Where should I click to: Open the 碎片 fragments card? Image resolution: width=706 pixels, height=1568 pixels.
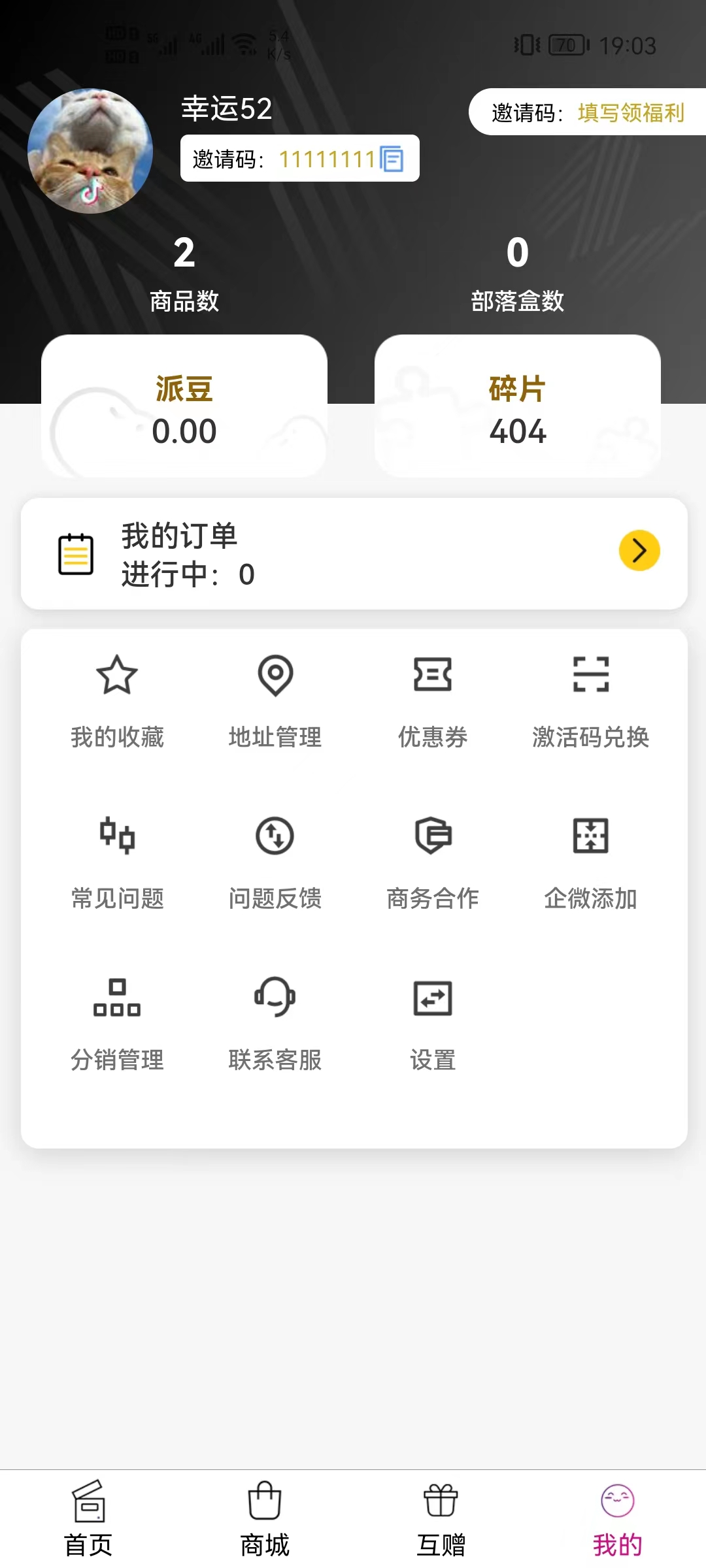click(517, 408)
